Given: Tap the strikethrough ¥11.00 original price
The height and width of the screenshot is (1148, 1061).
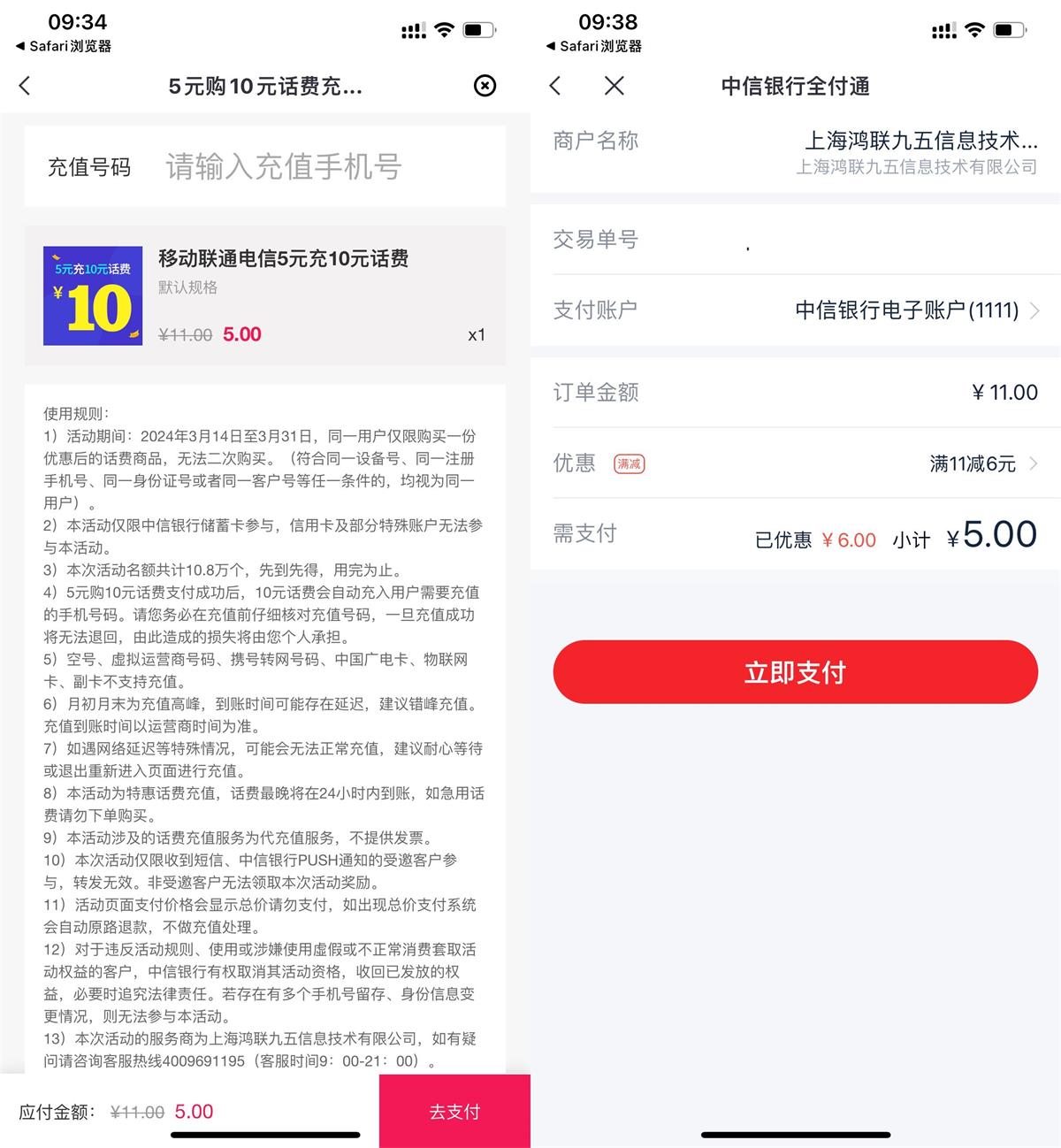Looking at the screenshot, I should [183, 334].
